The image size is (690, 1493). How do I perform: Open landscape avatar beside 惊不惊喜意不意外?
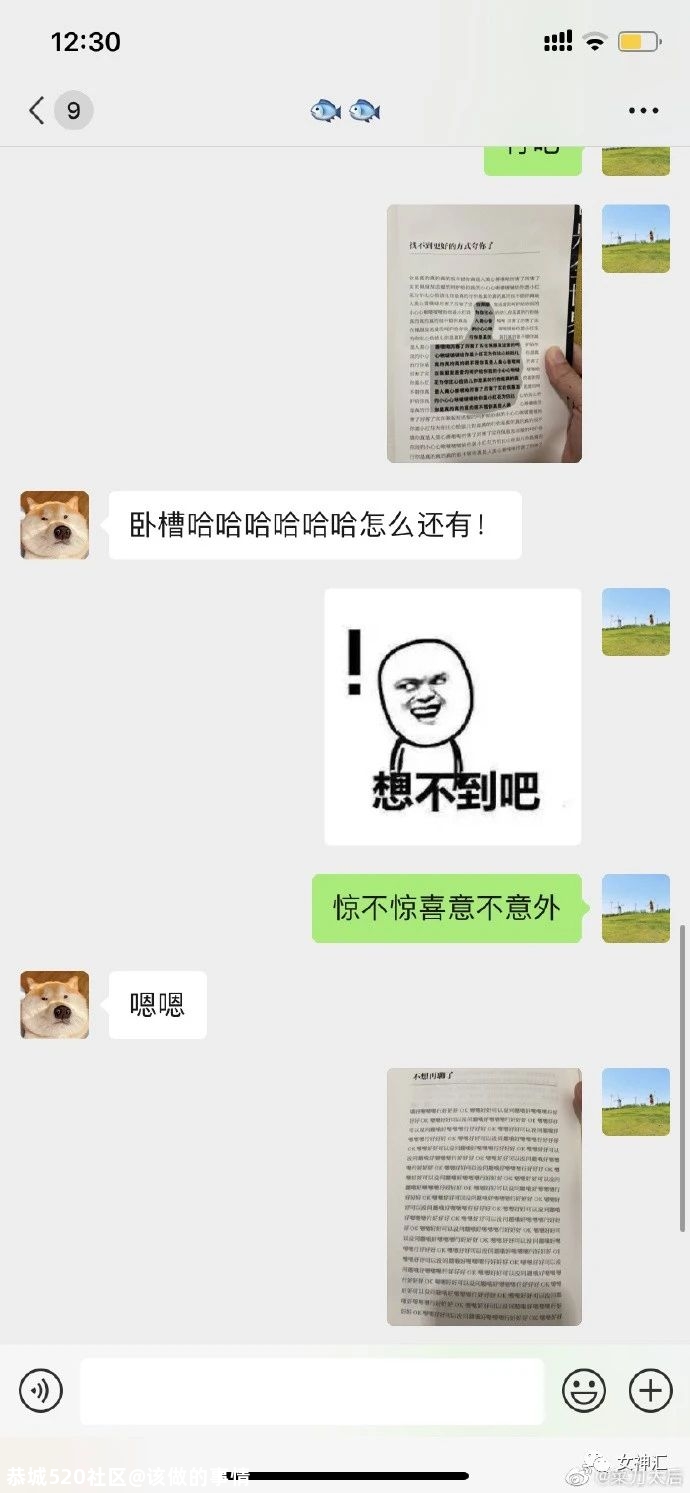636,908
